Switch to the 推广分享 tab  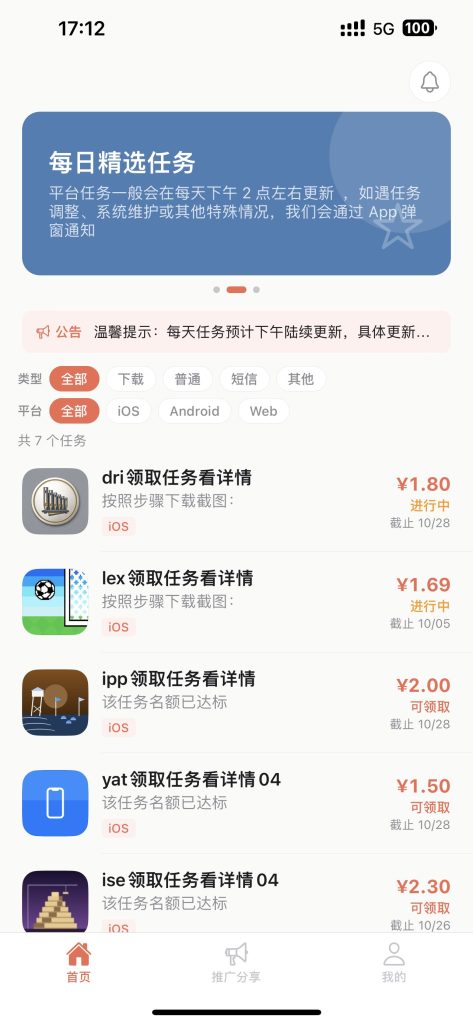pyautogui.click(x=236, y=963)
